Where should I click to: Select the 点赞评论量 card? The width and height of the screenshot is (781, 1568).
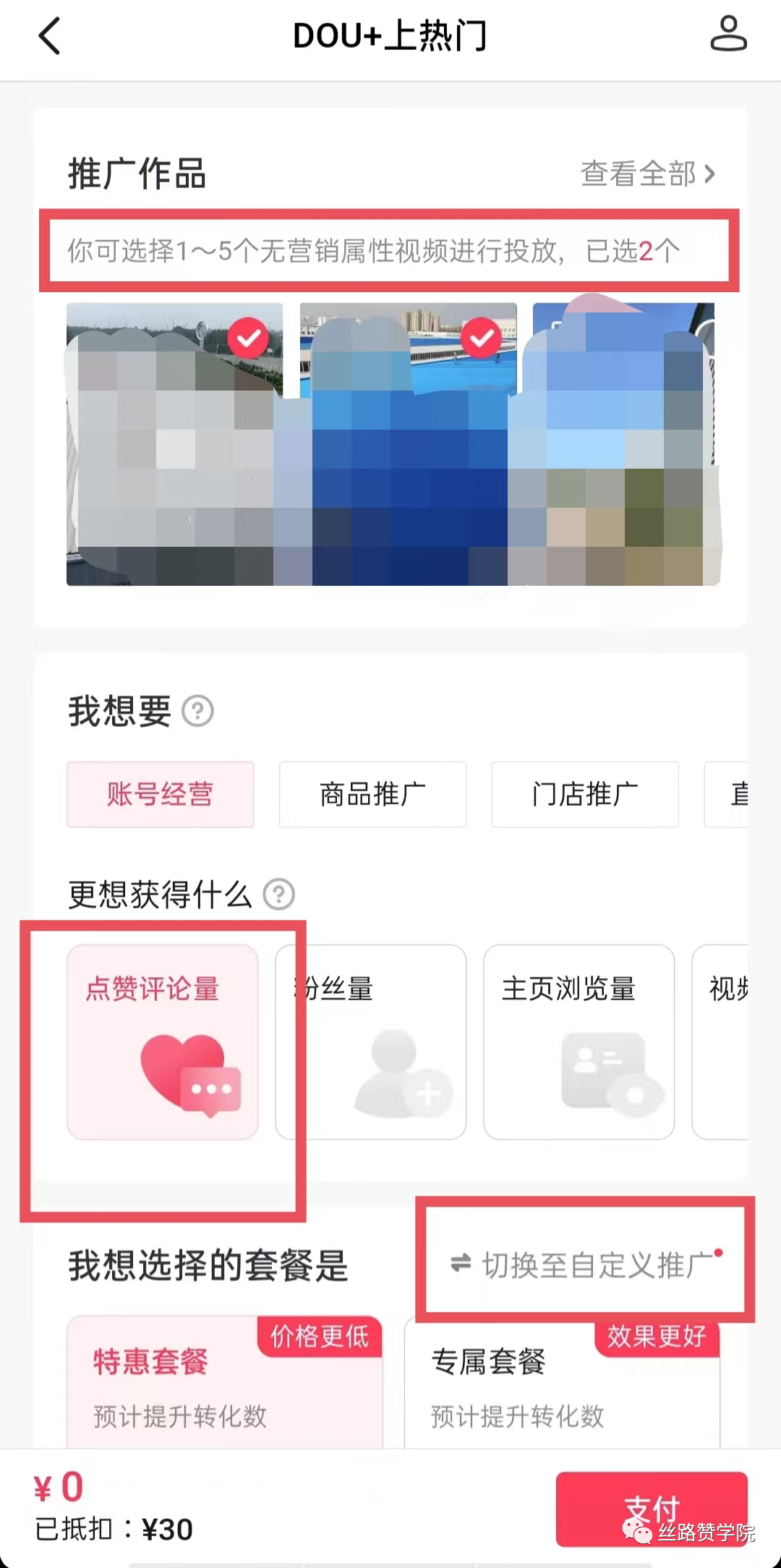pos(163,1041)
